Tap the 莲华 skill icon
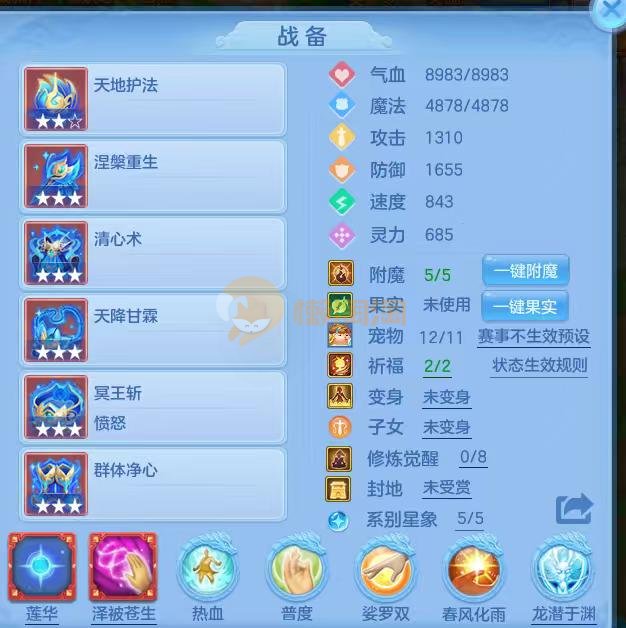 pyautogui.click(x=42, y=566)
